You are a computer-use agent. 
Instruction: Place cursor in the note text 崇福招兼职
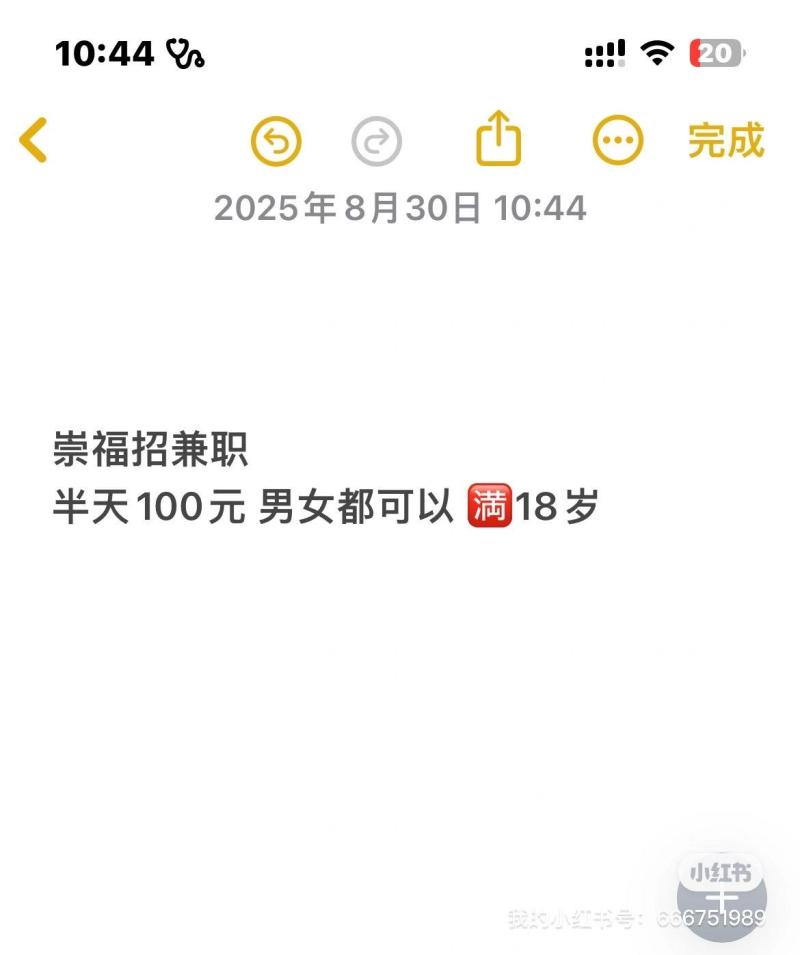click(150, 450)
